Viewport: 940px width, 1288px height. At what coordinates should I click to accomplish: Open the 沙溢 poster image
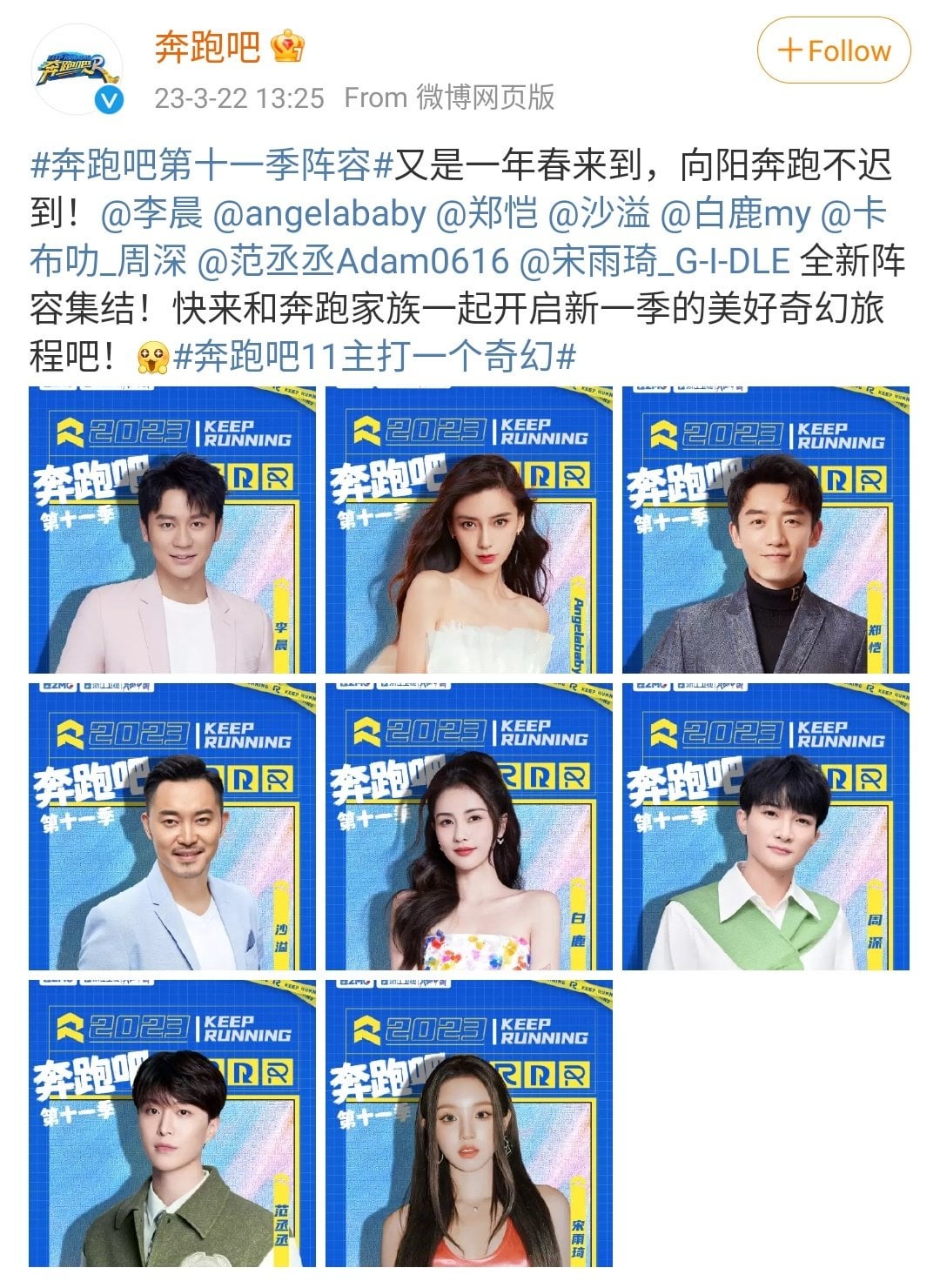pos(172,827)
